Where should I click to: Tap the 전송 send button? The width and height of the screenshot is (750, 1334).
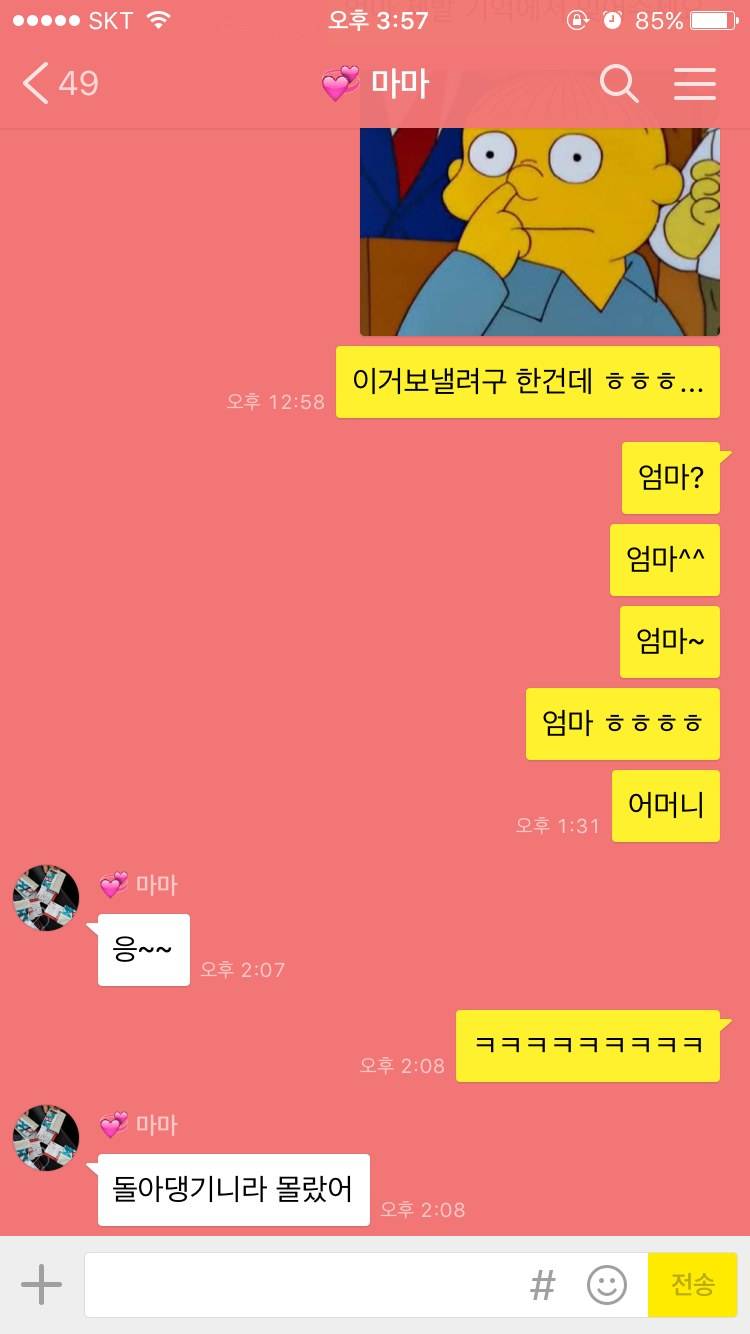[x=692, y=1285]
